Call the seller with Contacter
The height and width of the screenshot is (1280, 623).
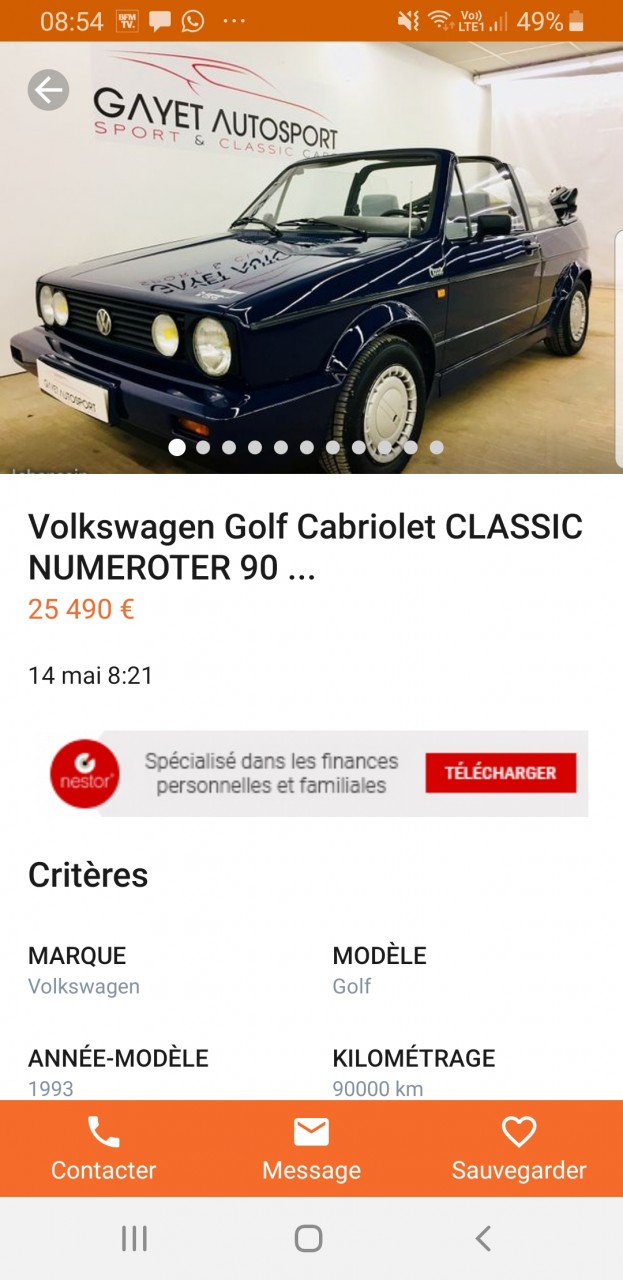tap(104, 1149)
